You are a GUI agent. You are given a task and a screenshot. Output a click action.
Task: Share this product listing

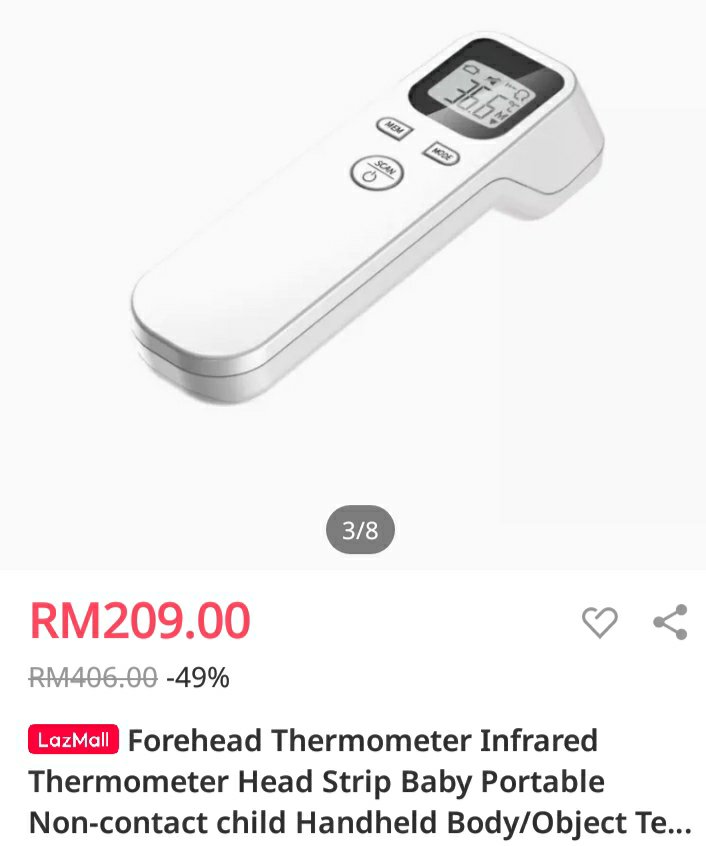[670, 622]
